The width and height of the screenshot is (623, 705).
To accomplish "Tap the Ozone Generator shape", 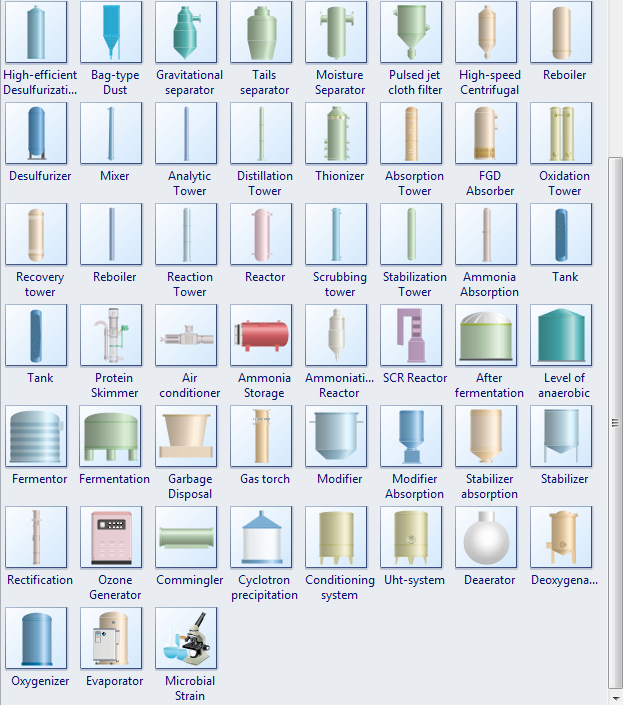I will point(111,537).
